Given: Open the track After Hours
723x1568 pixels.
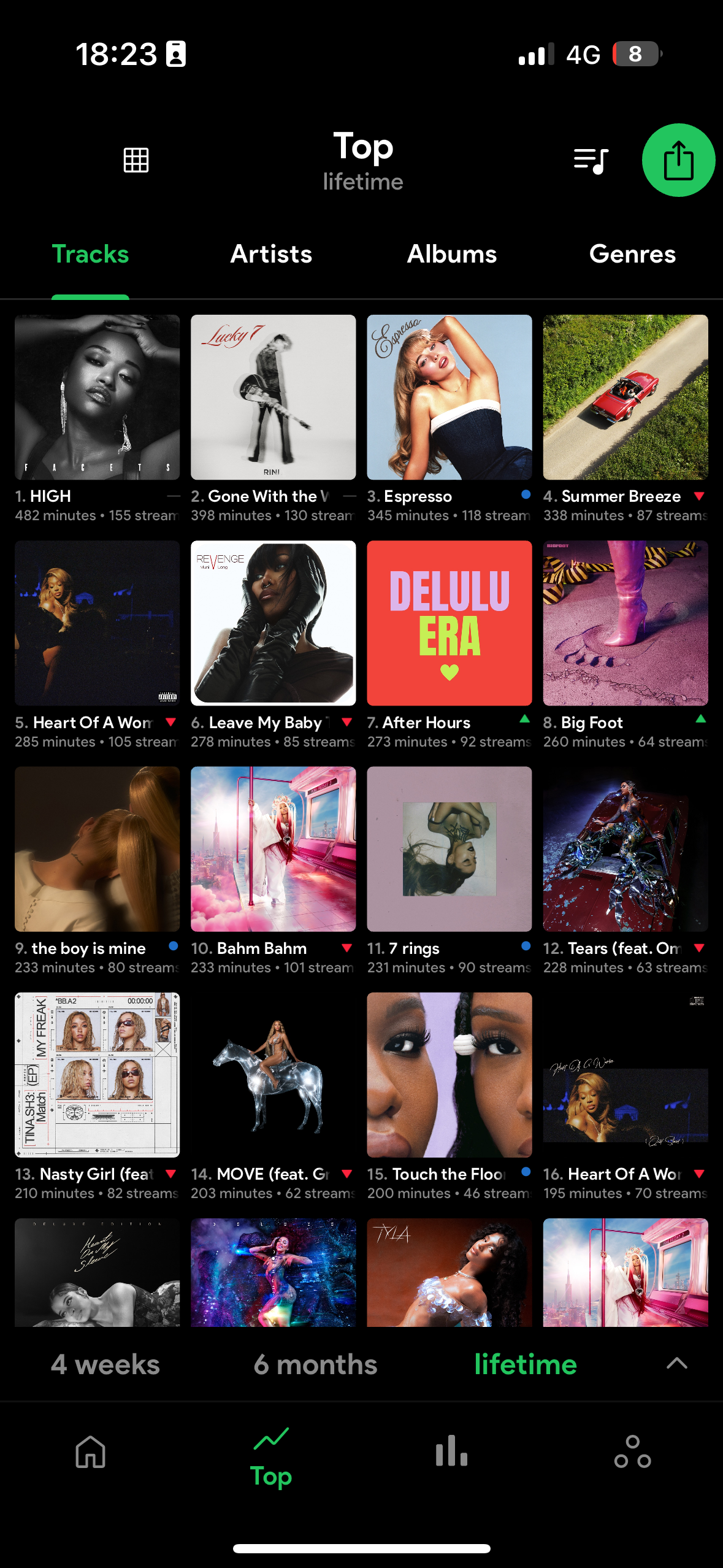Looking at the screenshot, I should [x=449, y=623].
